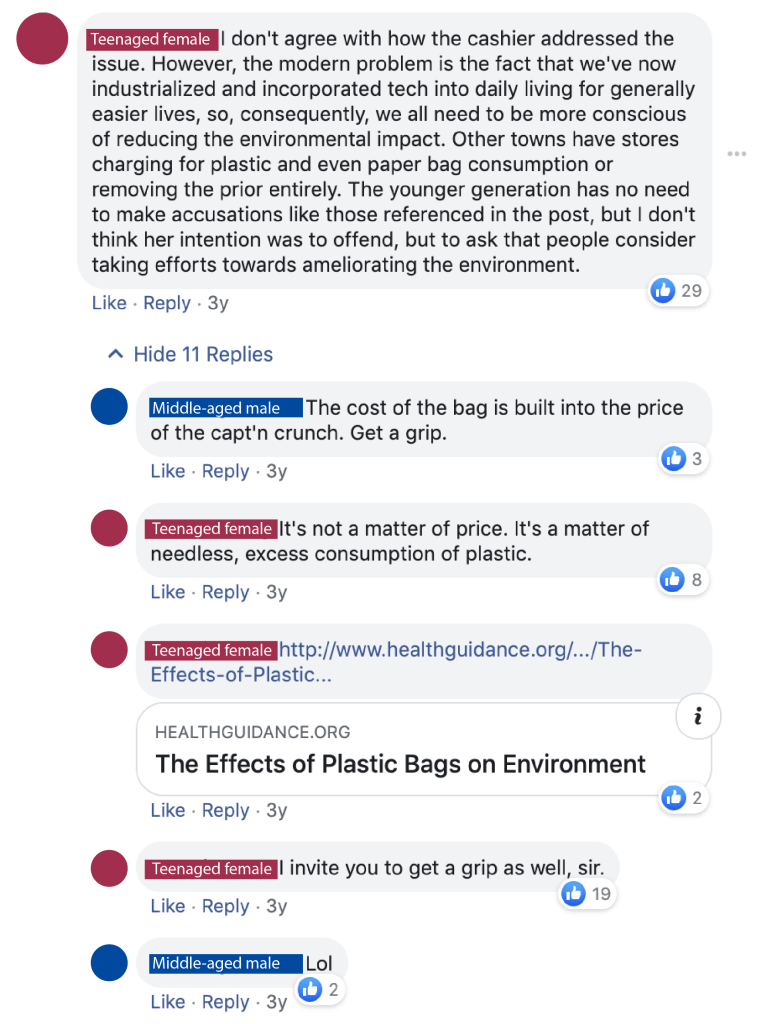Viewport: 765px width, 1024px height.
Task: Reply to the excess consumption of plastic comment
Action: [225, 592]
